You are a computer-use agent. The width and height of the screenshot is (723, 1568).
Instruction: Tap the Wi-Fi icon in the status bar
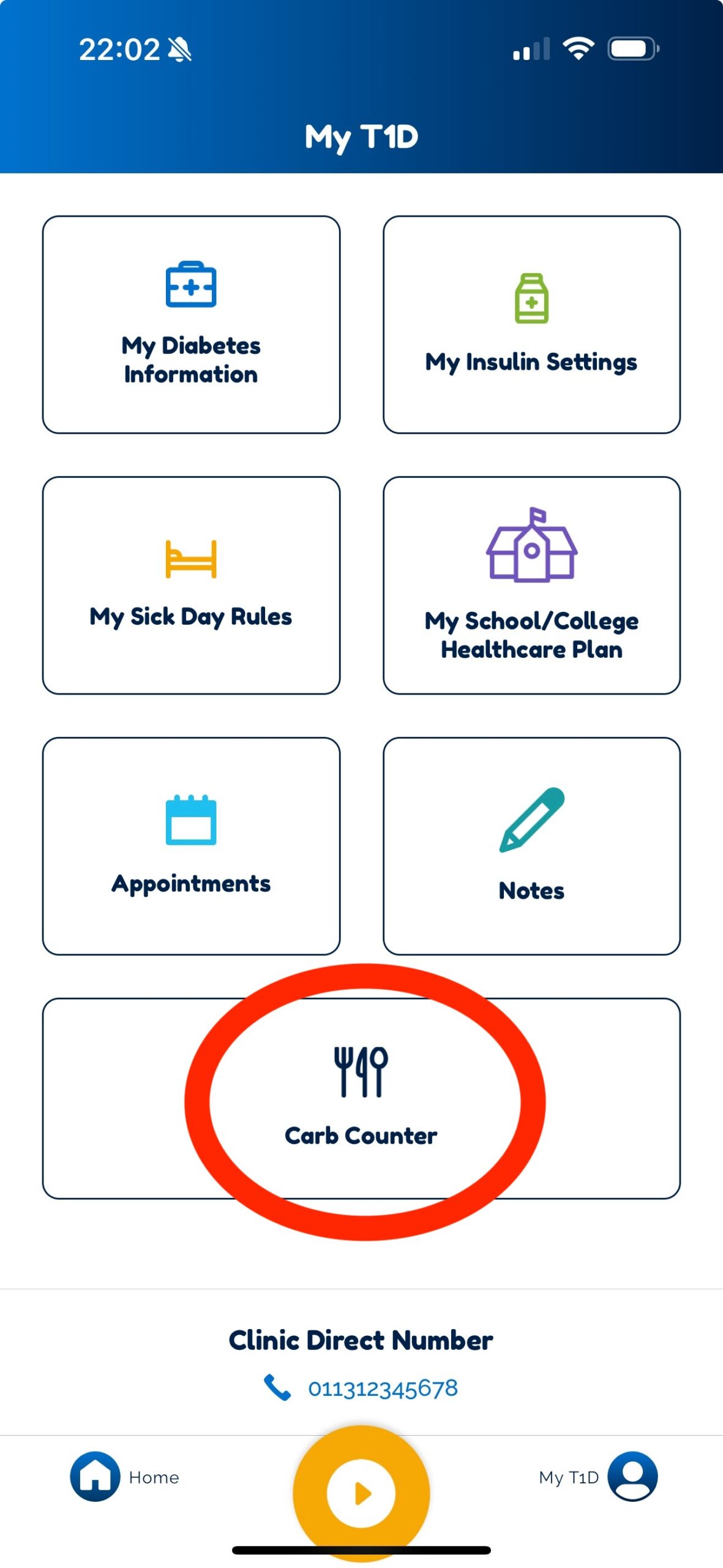pos(578,49)
